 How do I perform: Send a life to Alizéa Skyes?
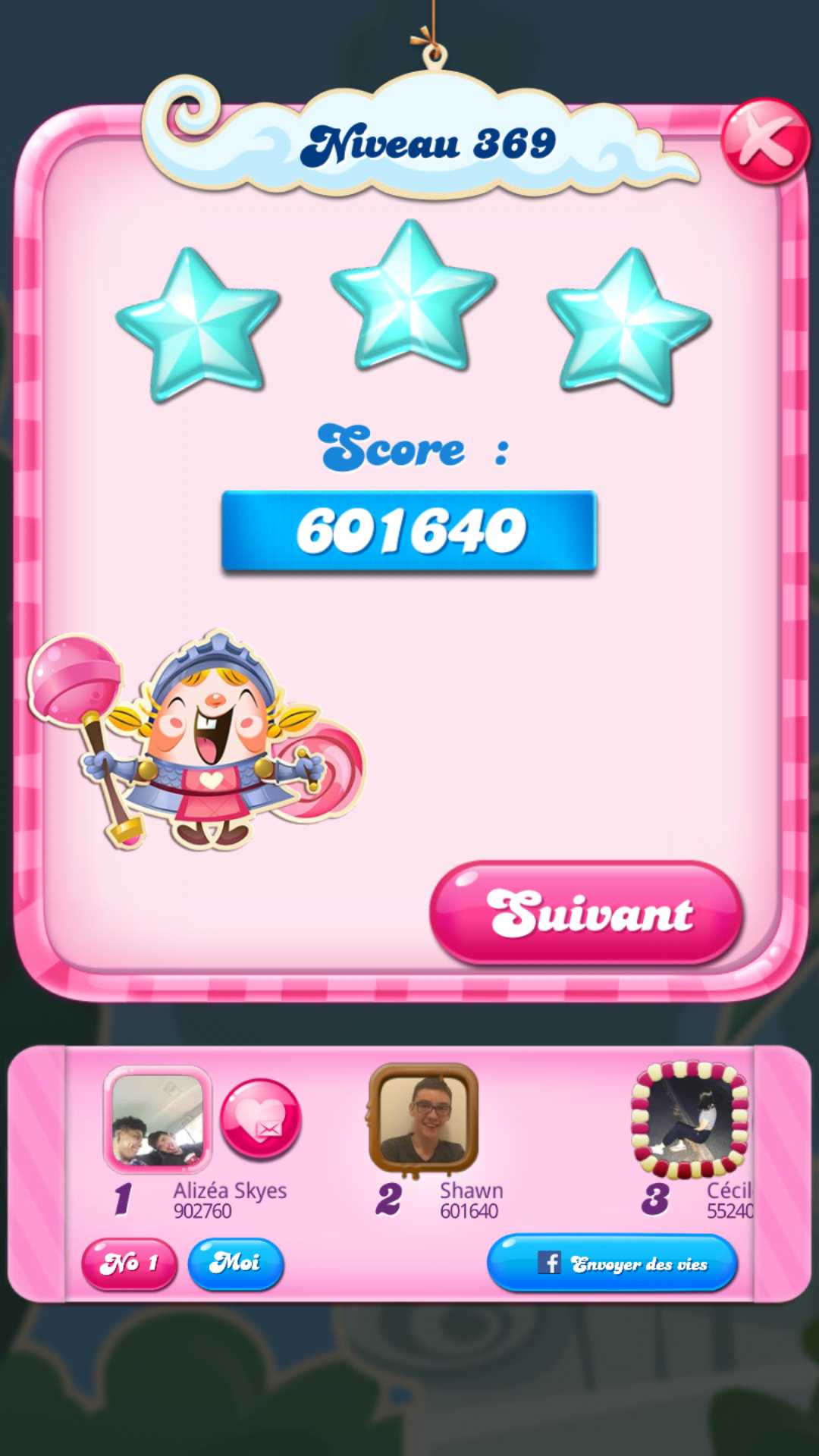coord(260,1119)
